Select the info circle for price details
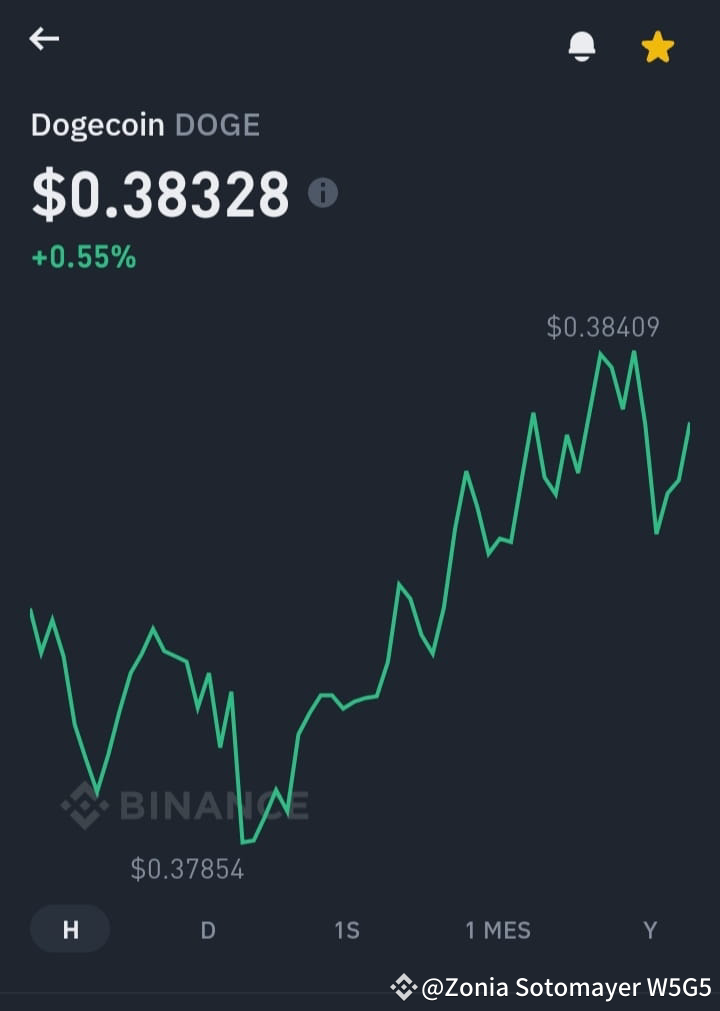Screen dimensions: 720x1011 [322, 194]
